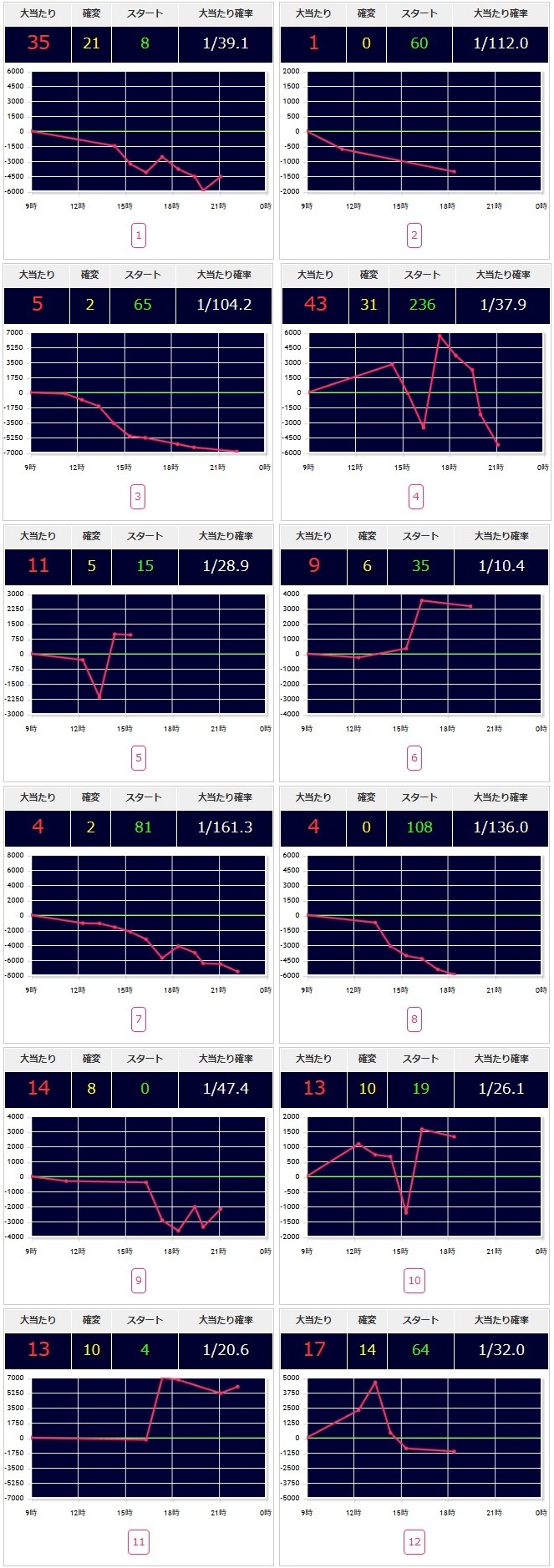Tap the number 10 machine button
This screenshot has height=1568, width=554.
point(414,1281)
